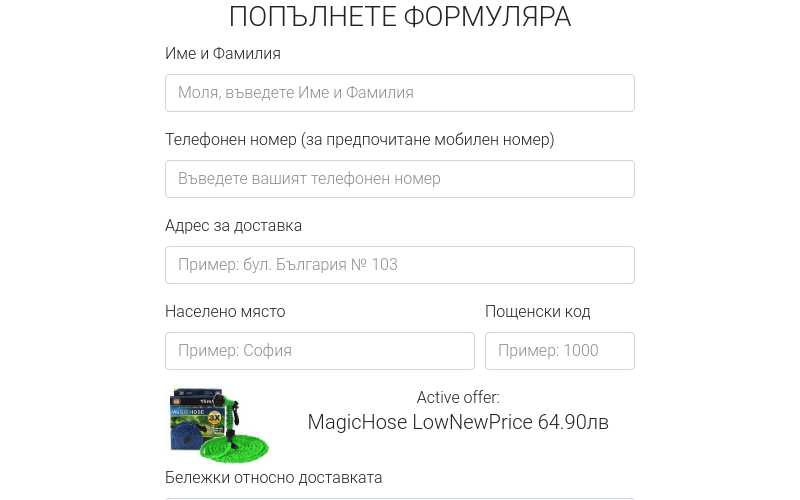The width and height of the screenshot is (800, 500).
Task: Focus the Телефонен номер phone field
Action: point(399,179)
